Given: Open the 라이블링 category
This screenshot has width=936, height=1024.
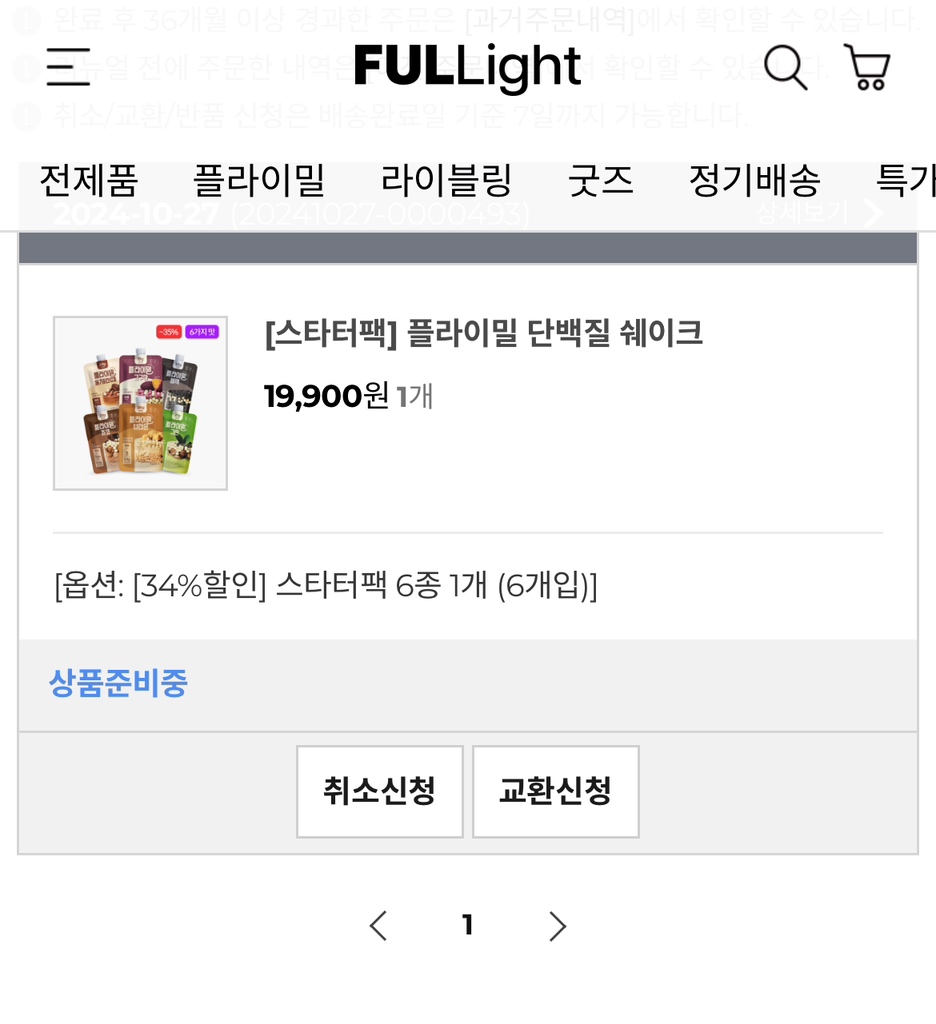Looking at the screenshot, I should (447, 181).
